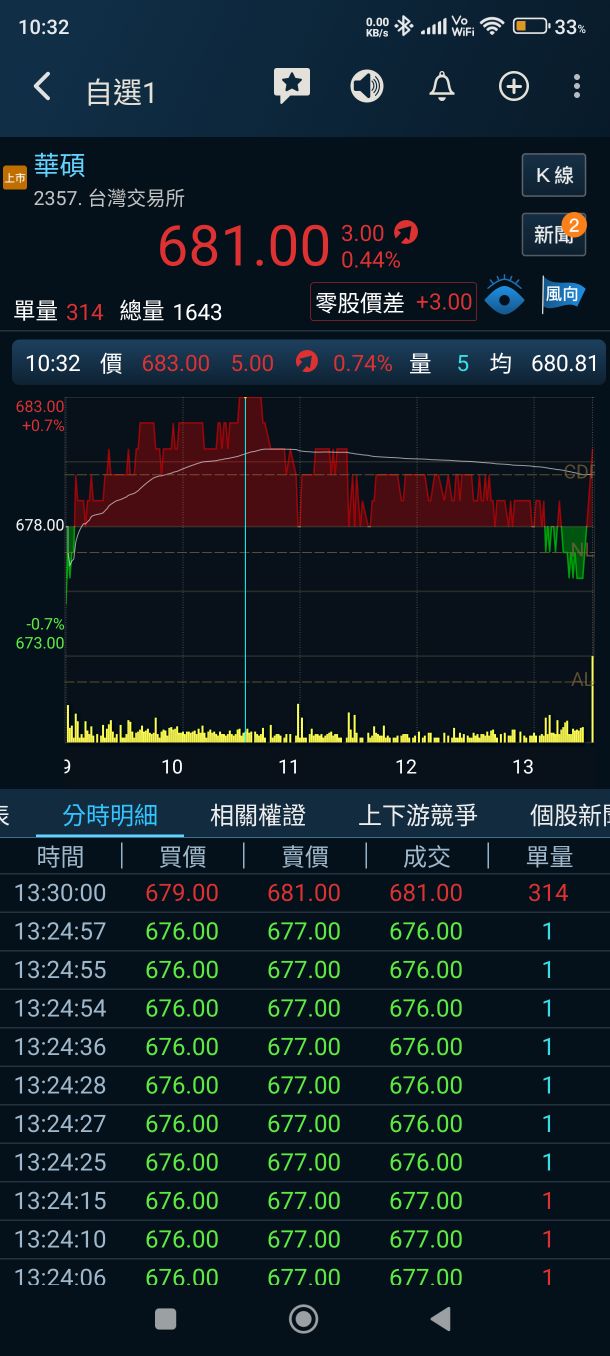Tap the speaker sound icon

point(367,87)
